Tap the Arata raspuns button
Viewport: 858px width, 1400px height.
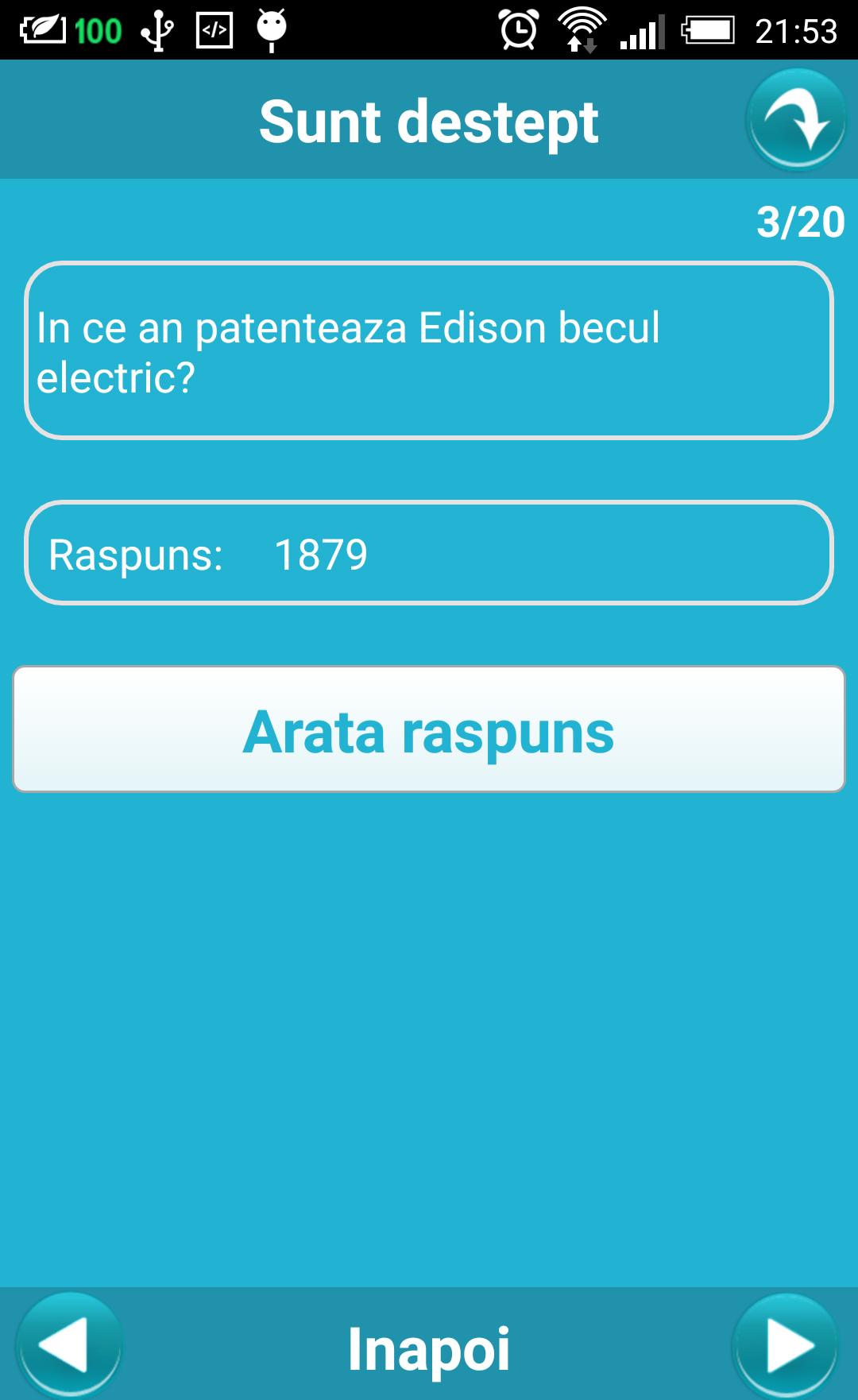429,729
